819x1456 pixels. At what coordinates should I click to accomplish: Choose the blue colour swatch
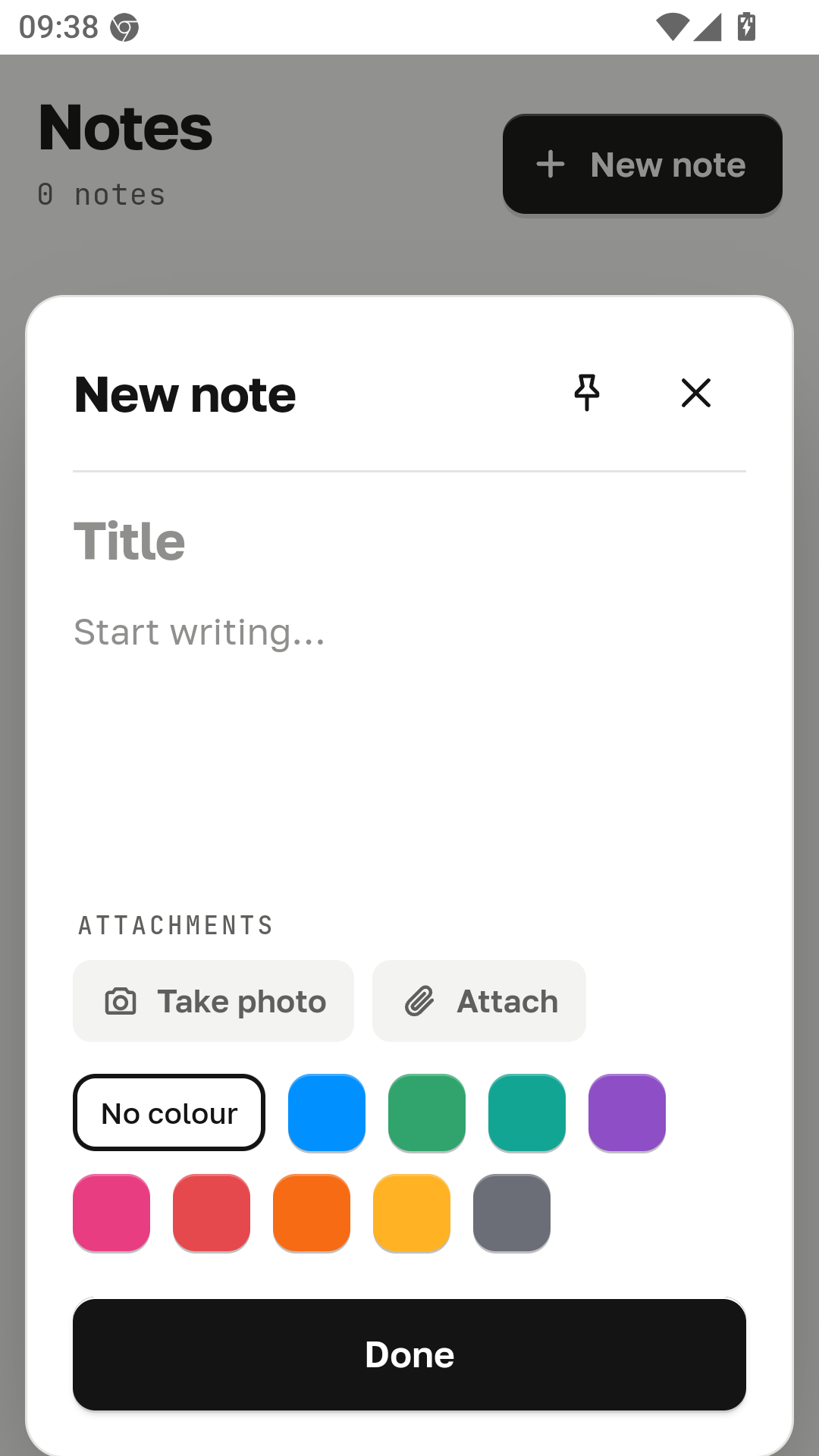327,1112
